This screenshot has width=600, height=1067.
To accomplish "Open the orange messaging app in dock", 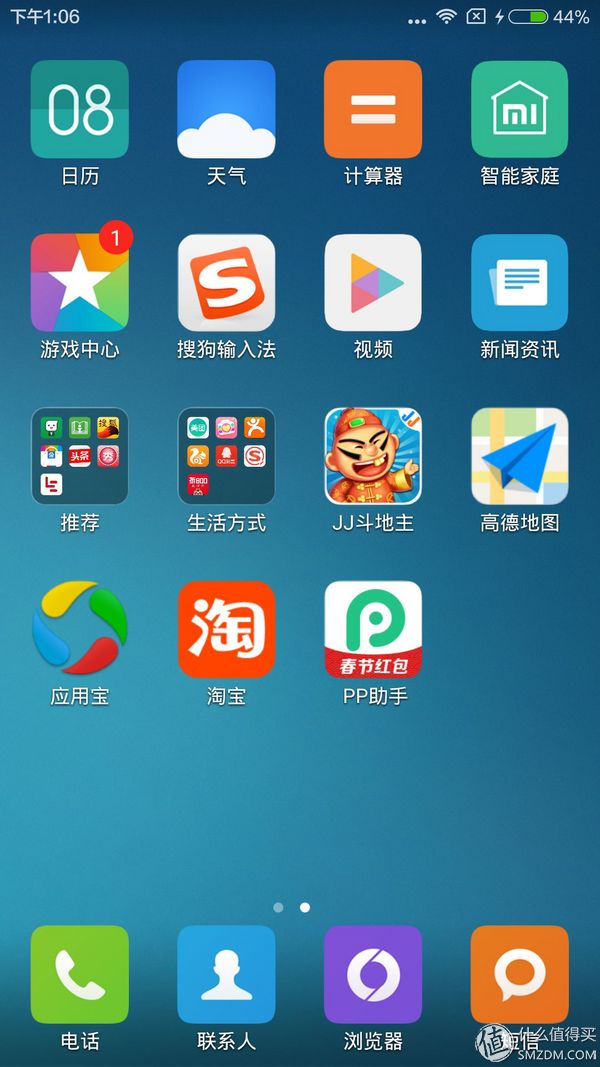I will click(519, 975).
